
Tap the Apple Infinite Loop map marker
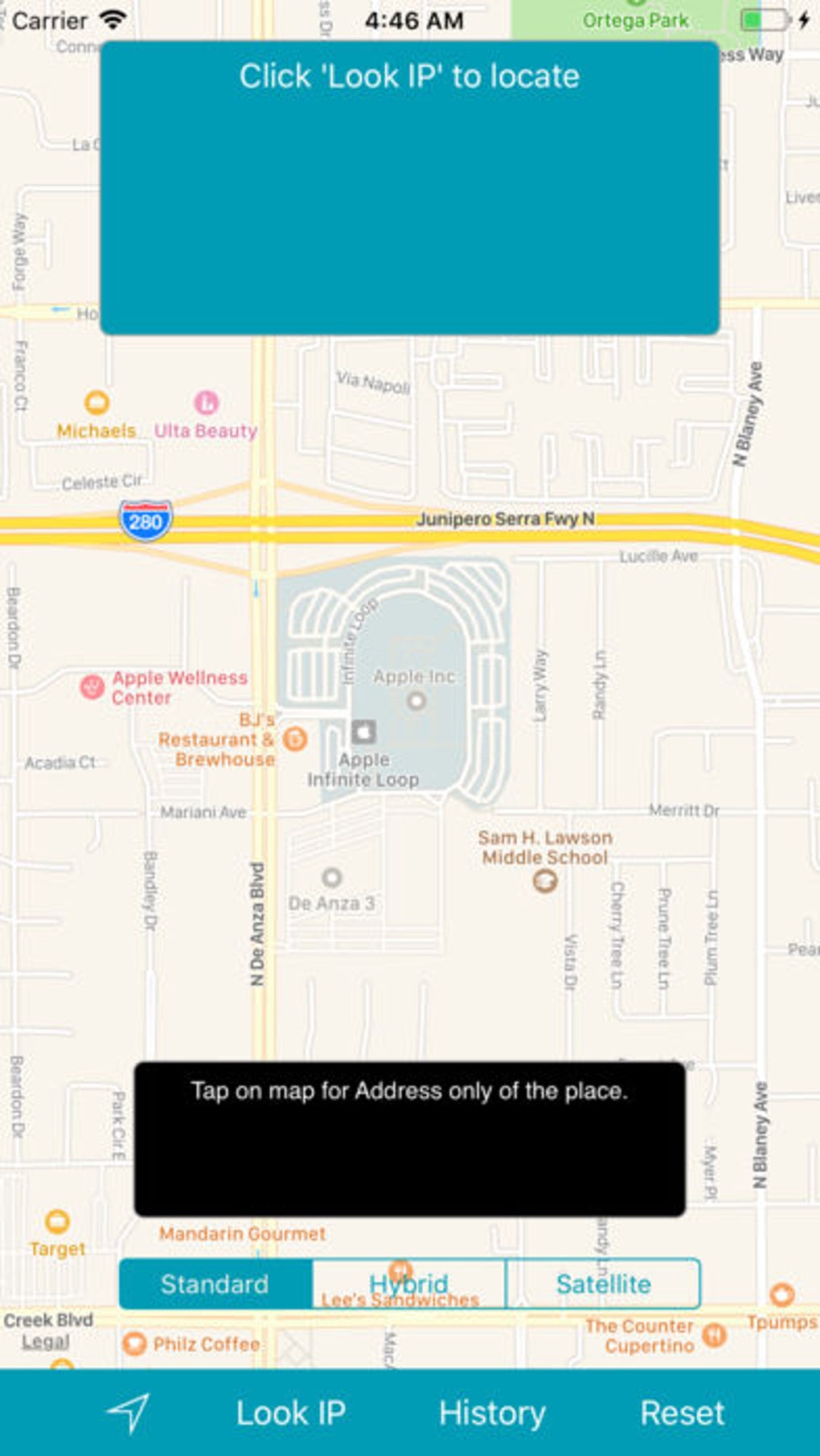[x=363, y=732]
